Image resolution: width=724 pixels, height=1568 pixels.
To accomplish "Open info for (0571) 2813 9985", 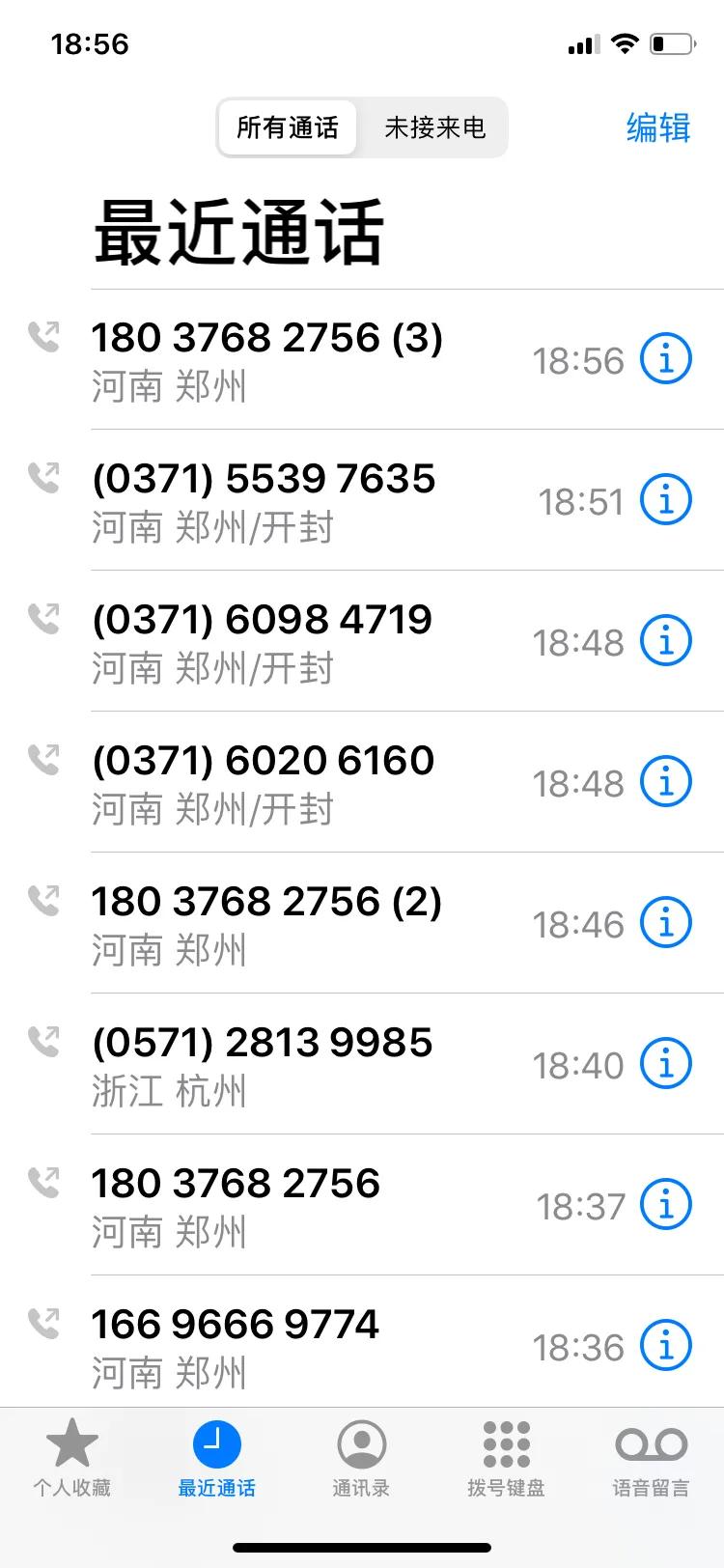I will [x=664, y=1064].
